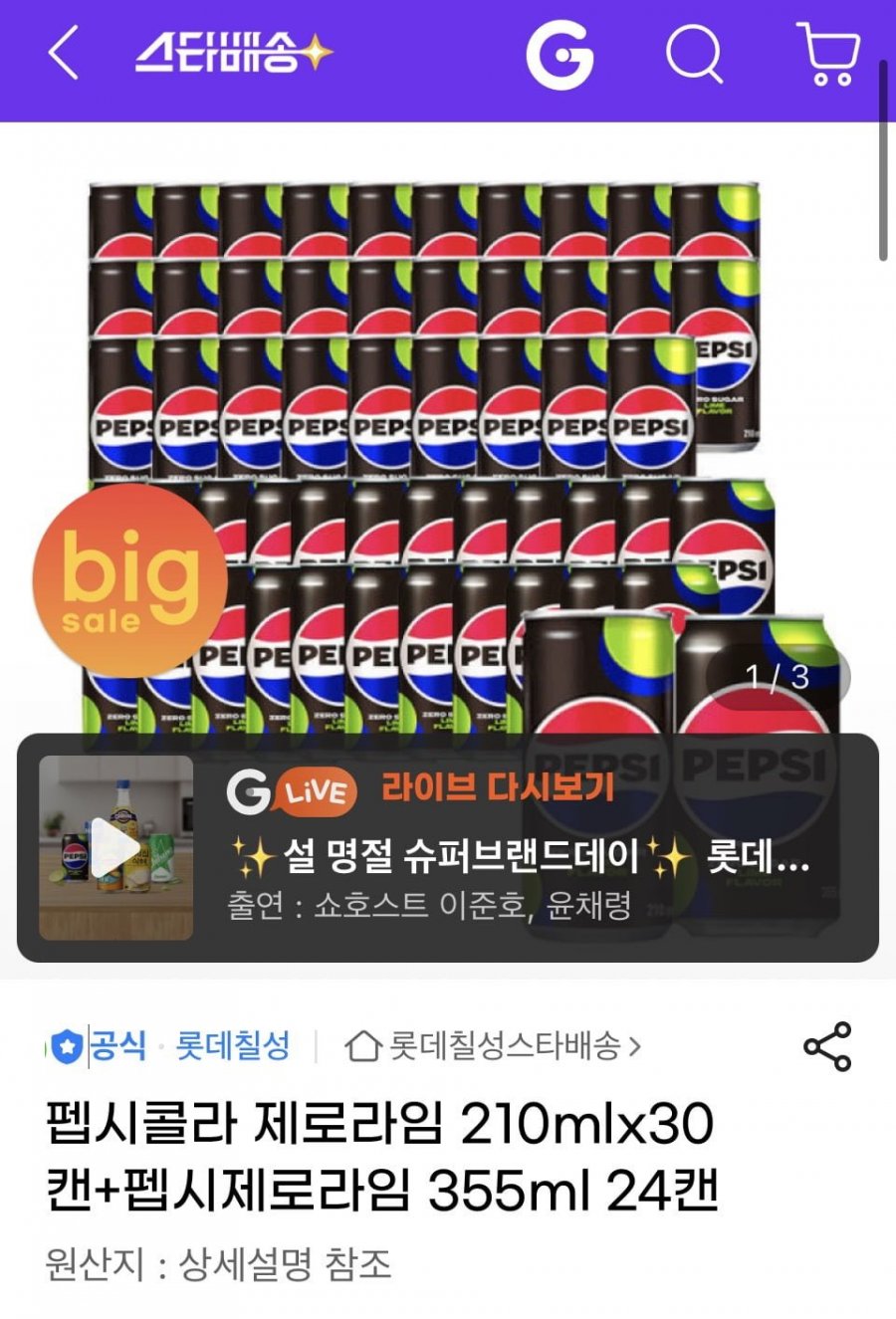Viewport: 896px width, 1319px height.
Task: Open the search function
Action: click(x=696, y=56)
